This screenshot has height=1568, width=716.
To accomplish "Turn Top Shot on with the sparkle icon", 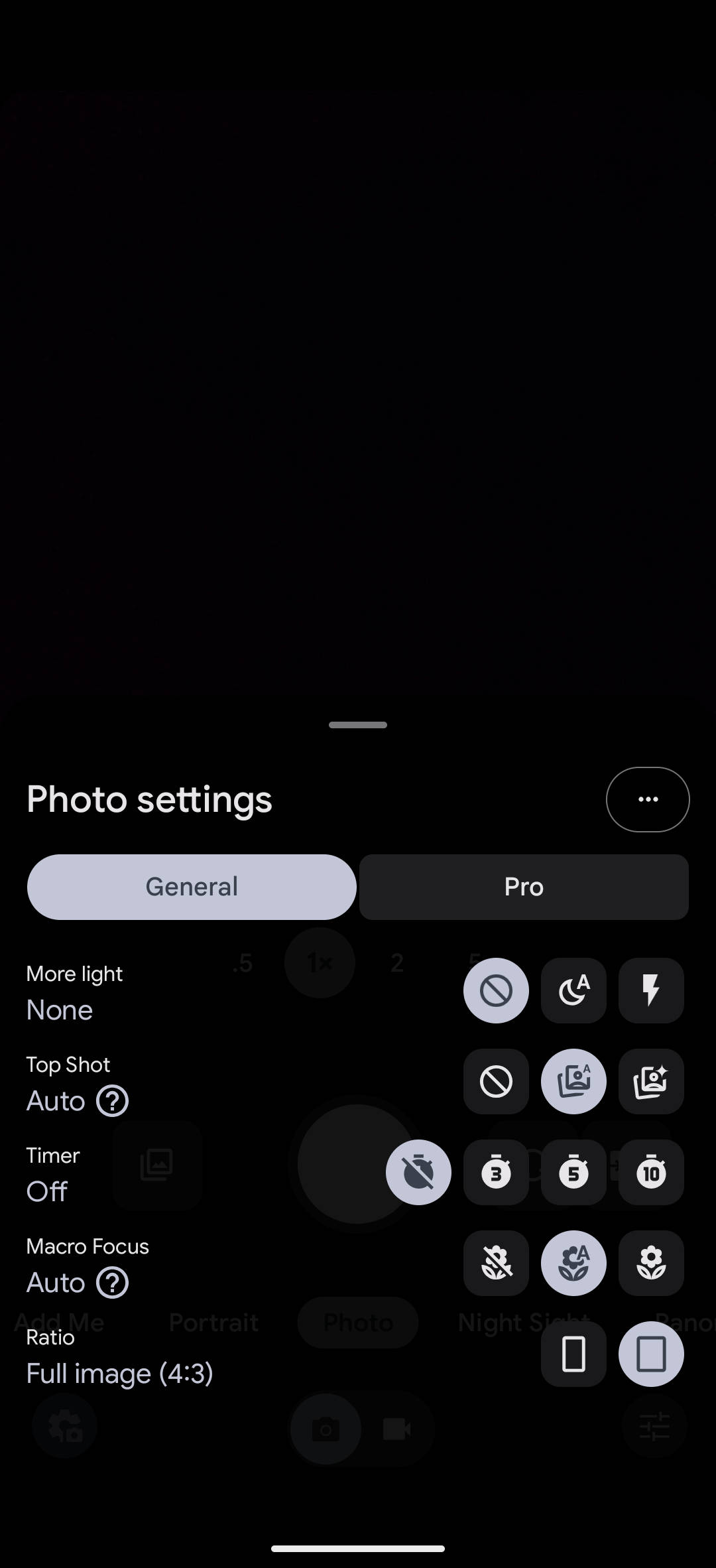I will (x=651, y=1081).
